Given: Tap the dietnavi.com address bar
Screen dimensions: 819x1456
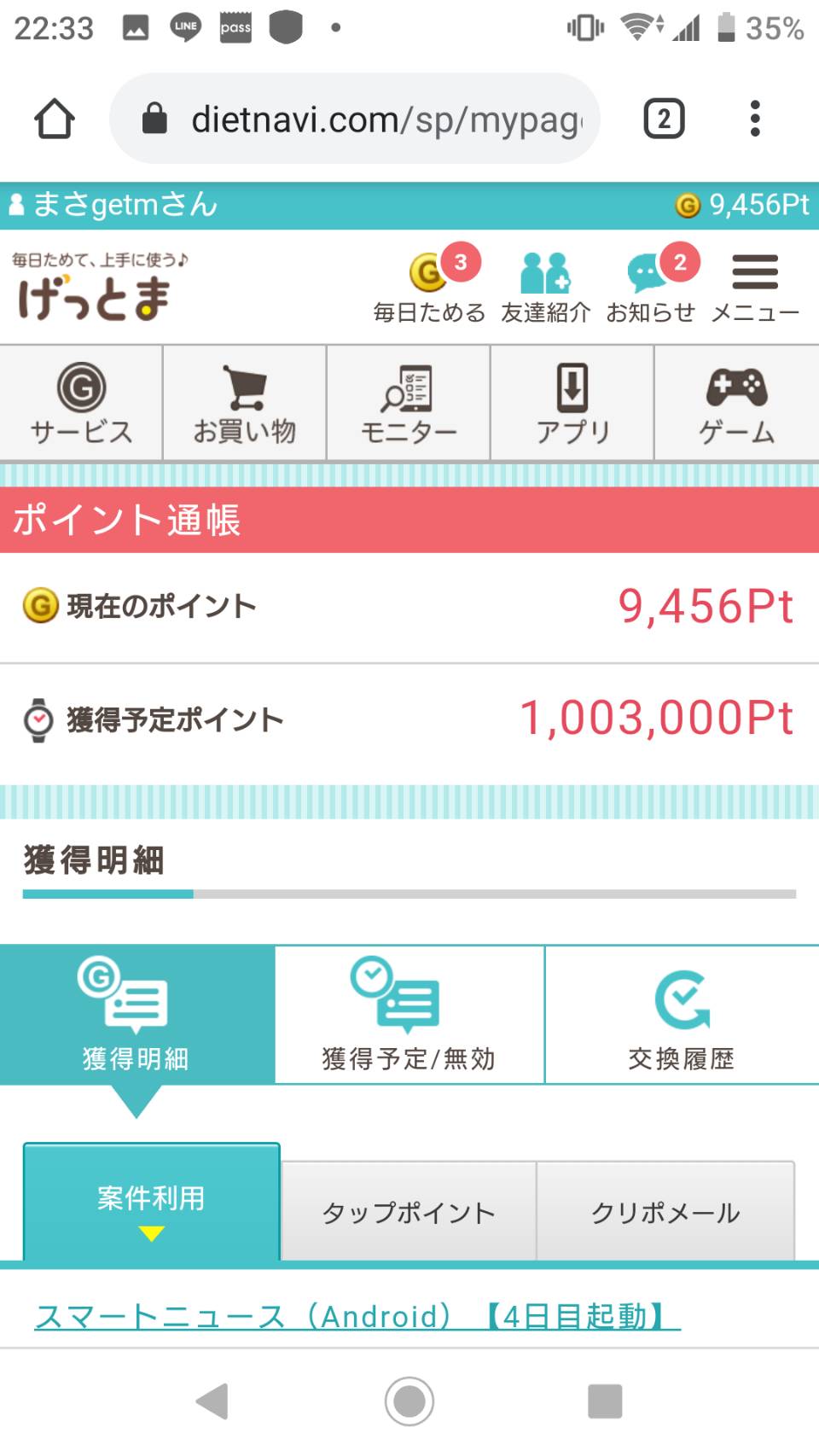Looking at the screenshot, I should click(x=355, y=119).
